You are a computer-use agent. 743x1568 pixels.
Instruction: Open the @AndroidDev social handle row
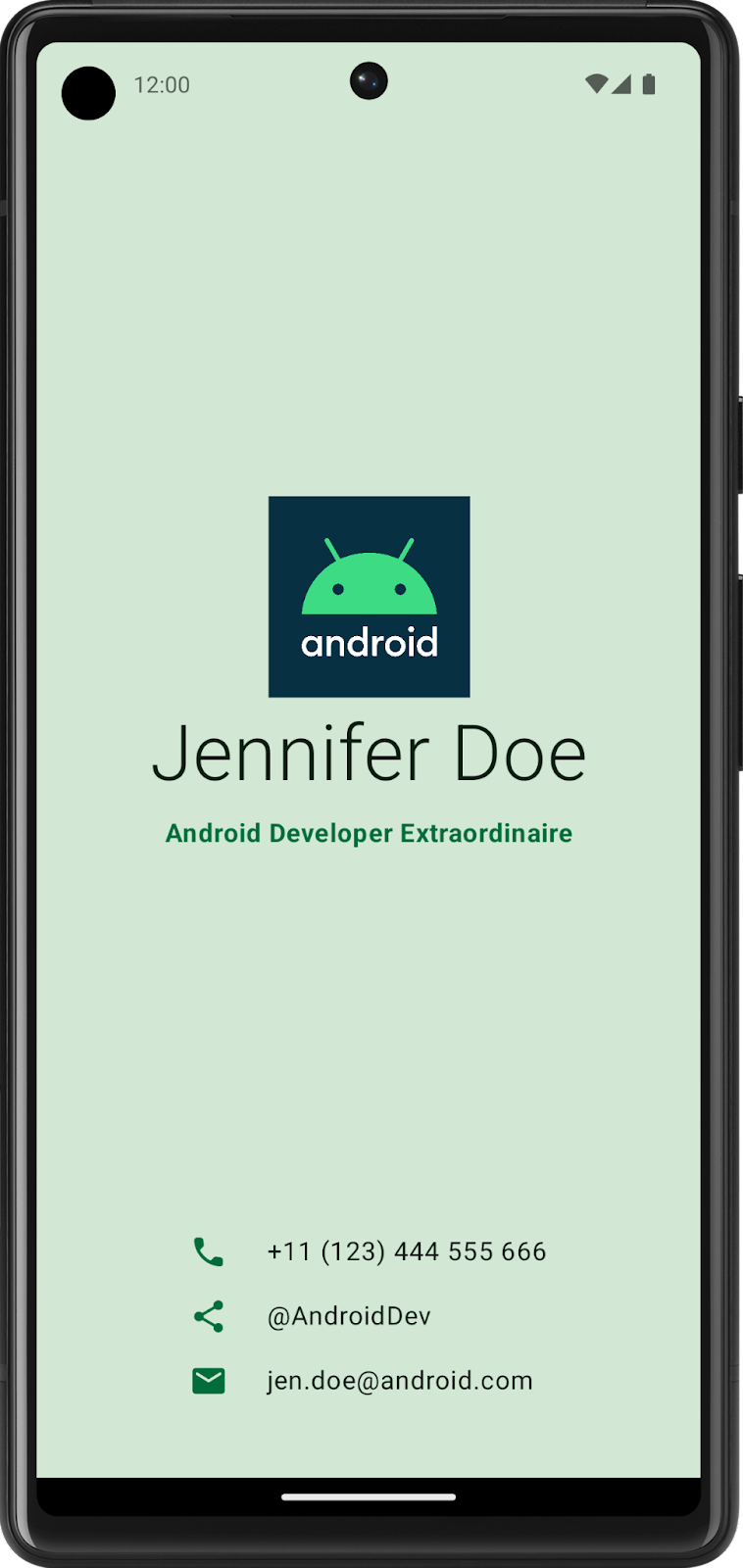point(348,1316)
